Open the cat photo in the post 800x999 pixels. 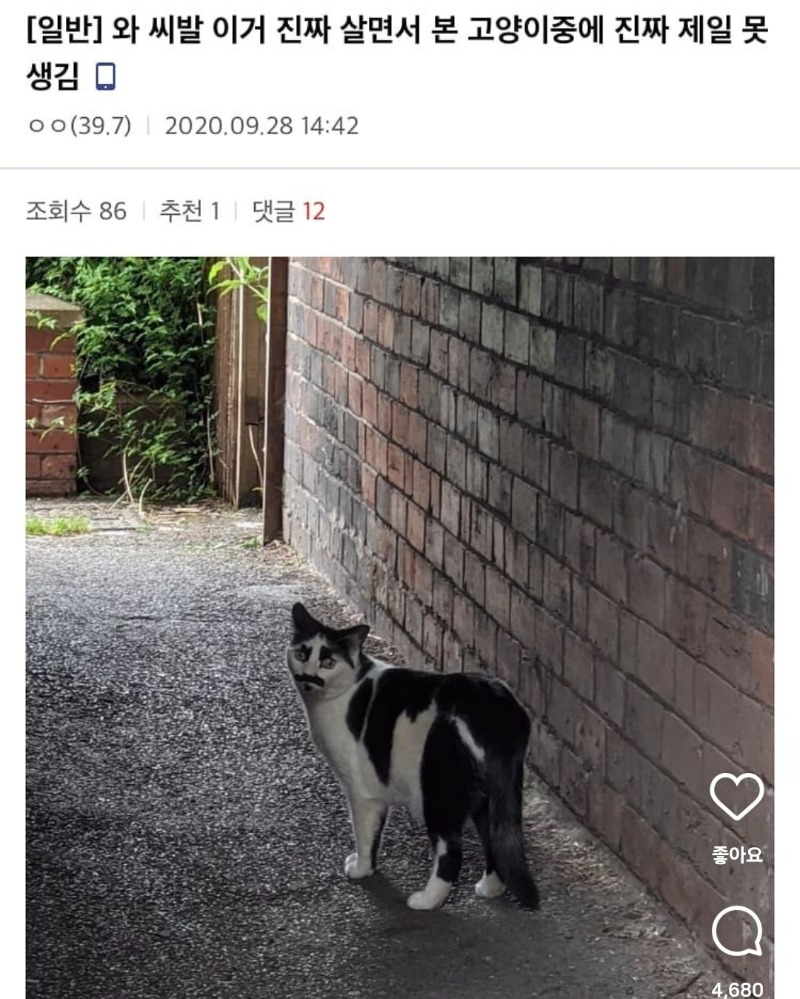click(400, 620)
